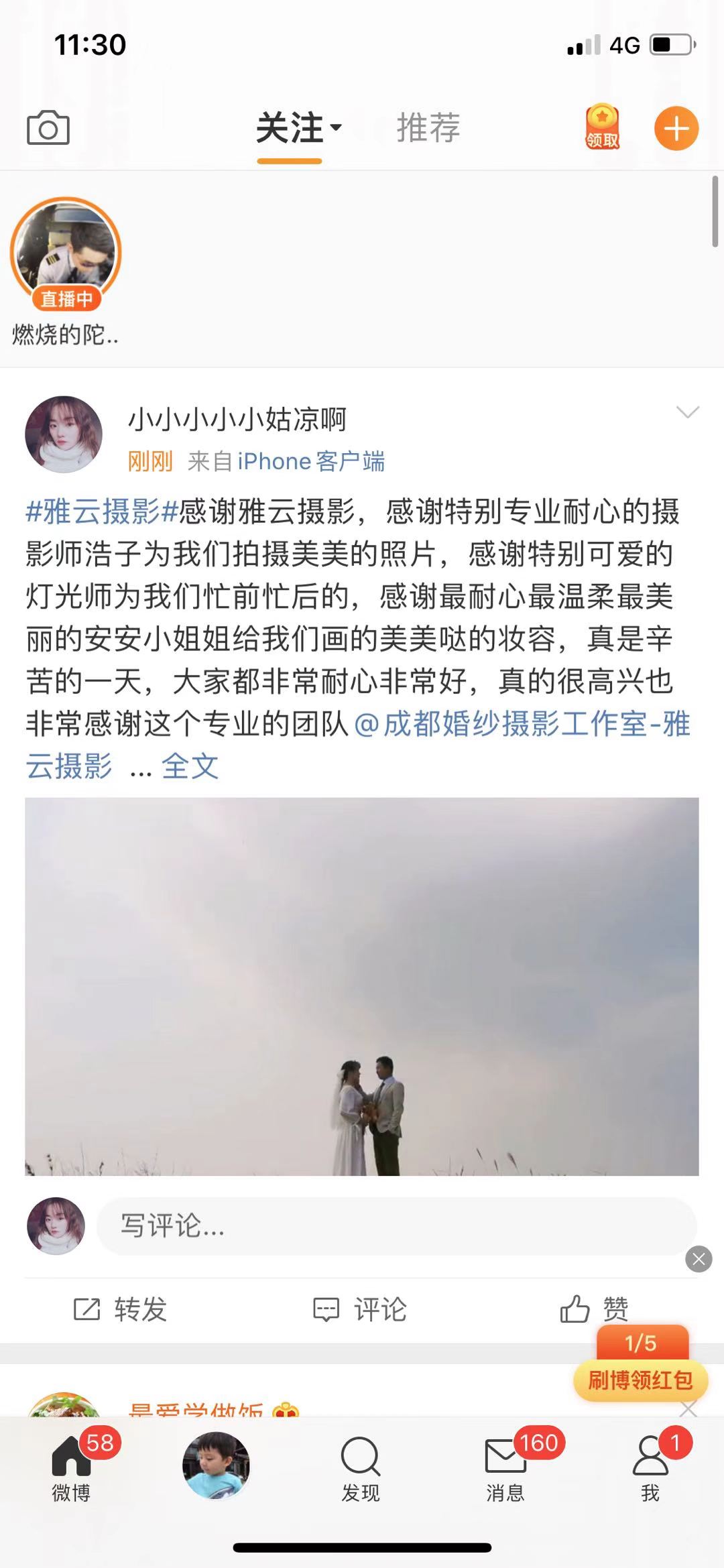Open the #雅云摄影# hashtag
The width and height of the screenshot is (724, 1568).
(101, 512)
